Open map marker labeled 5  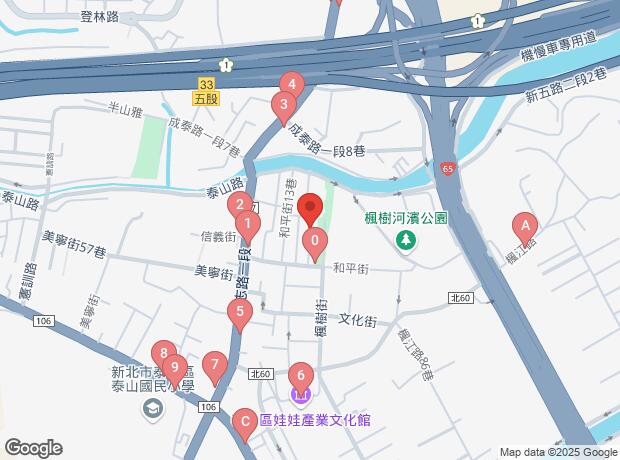pos(239,313)
